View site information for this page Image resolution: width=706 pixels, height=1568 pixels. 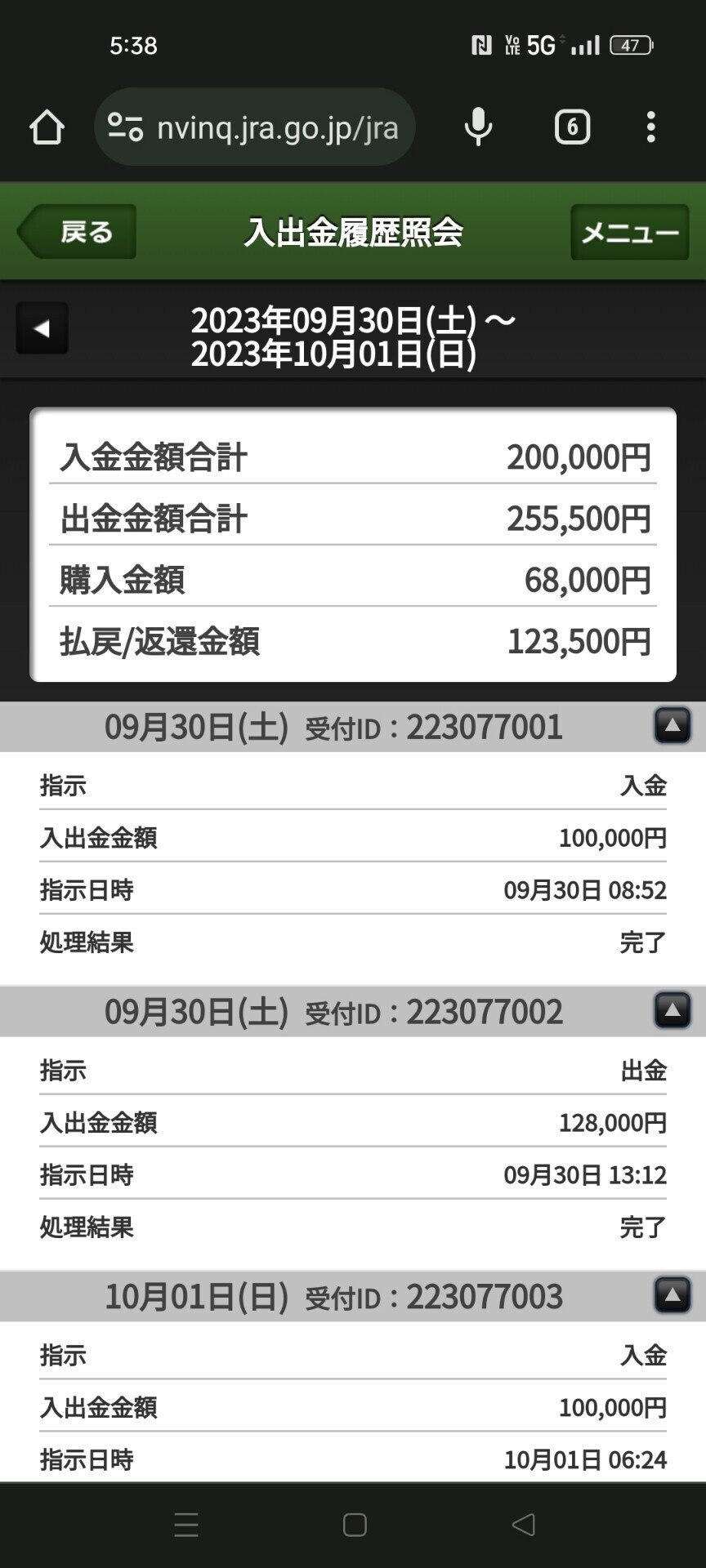coord(125,127)
